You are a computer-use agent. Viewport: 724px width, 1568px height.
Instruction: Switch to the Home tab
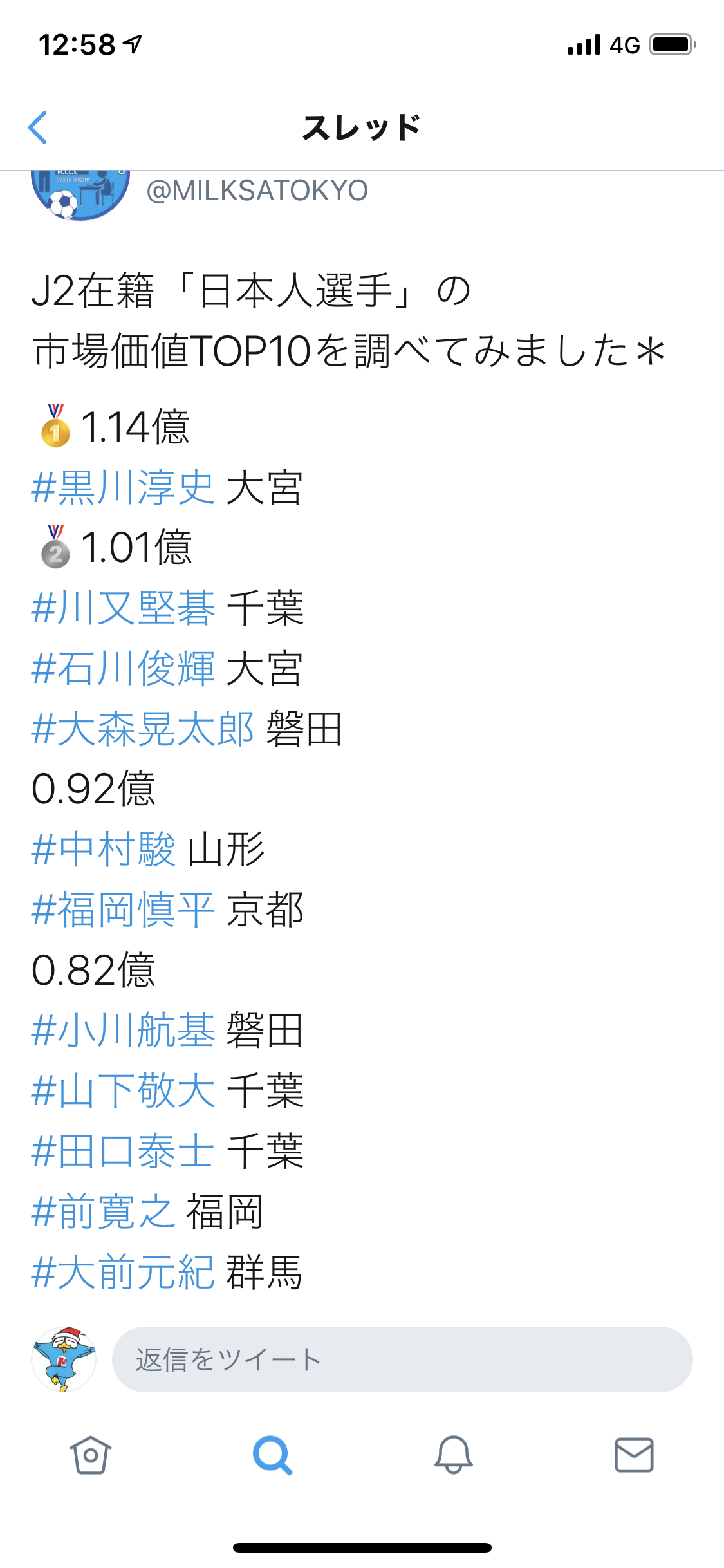tap(90, 1455)
